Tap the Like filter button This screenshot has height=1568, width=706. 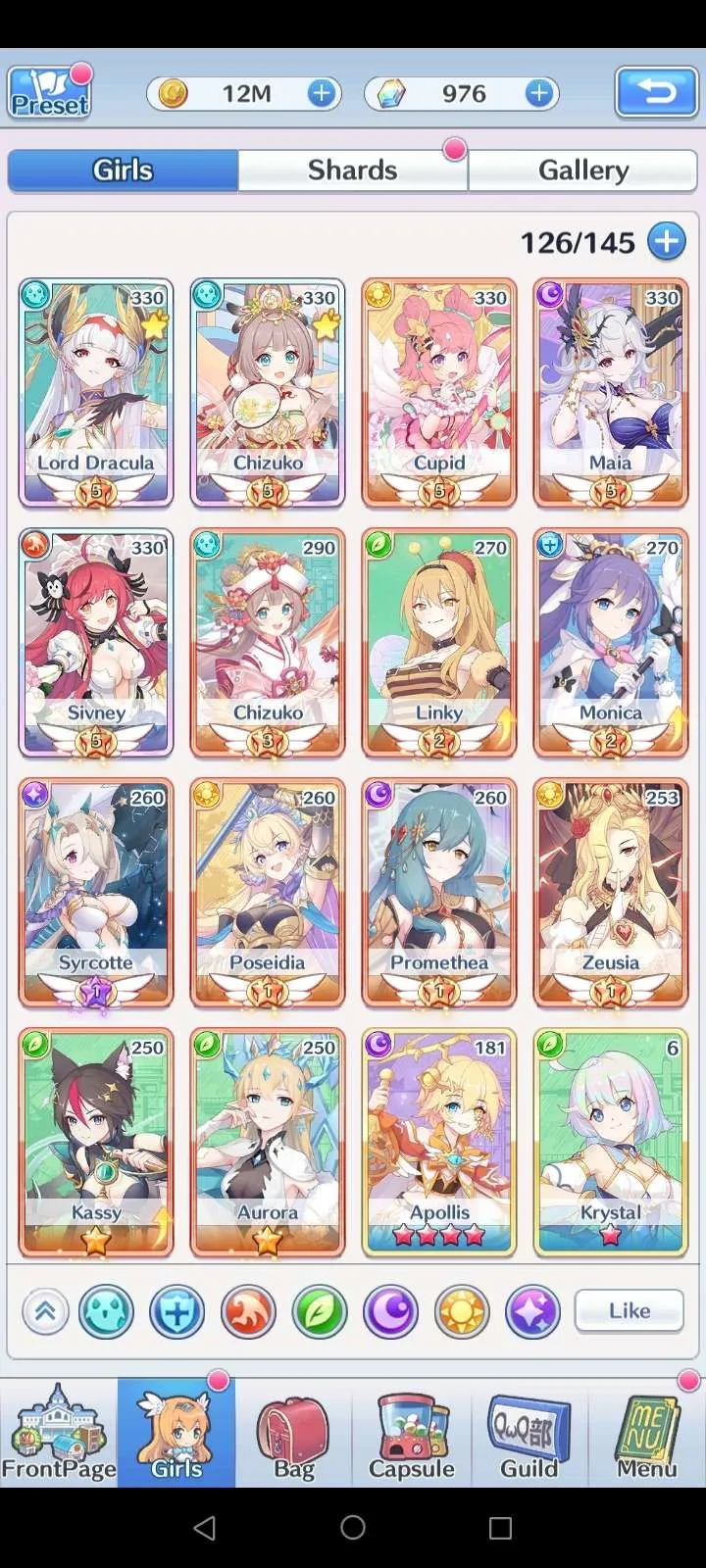pos(629,1310)
